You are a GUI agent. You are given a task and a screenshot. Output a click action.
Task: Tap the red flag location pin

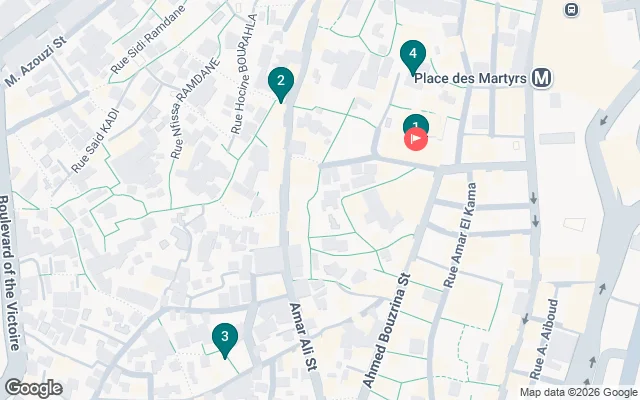click(416, 140)
